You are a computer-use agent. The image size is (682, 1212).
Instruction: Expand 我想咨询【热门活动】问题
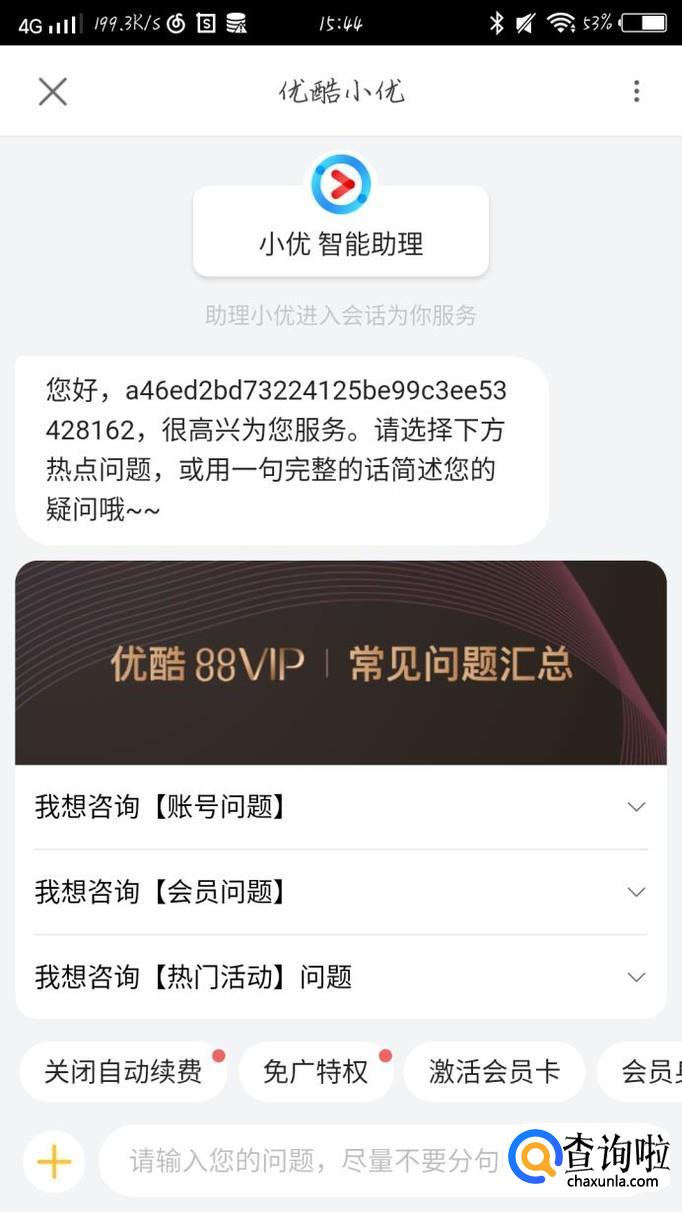340,977
